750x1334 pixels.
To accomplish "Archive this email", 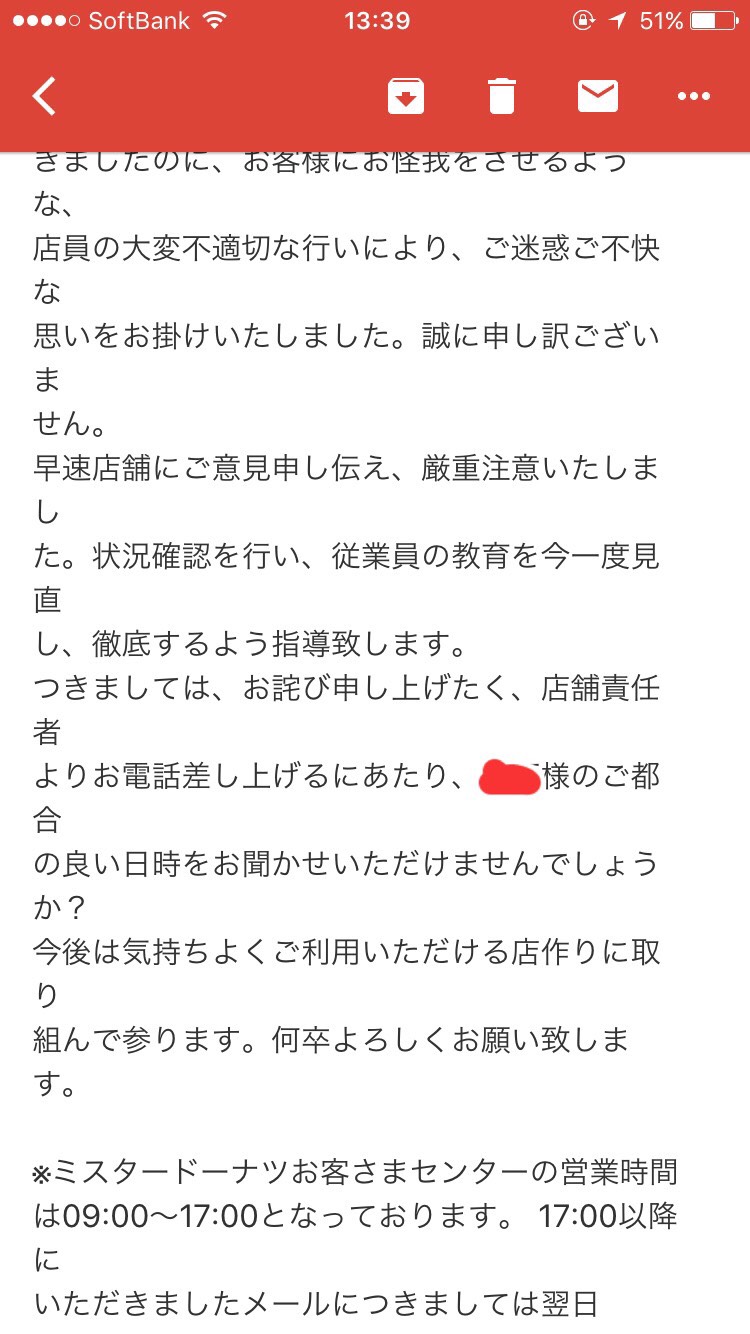I will [406, 96].
